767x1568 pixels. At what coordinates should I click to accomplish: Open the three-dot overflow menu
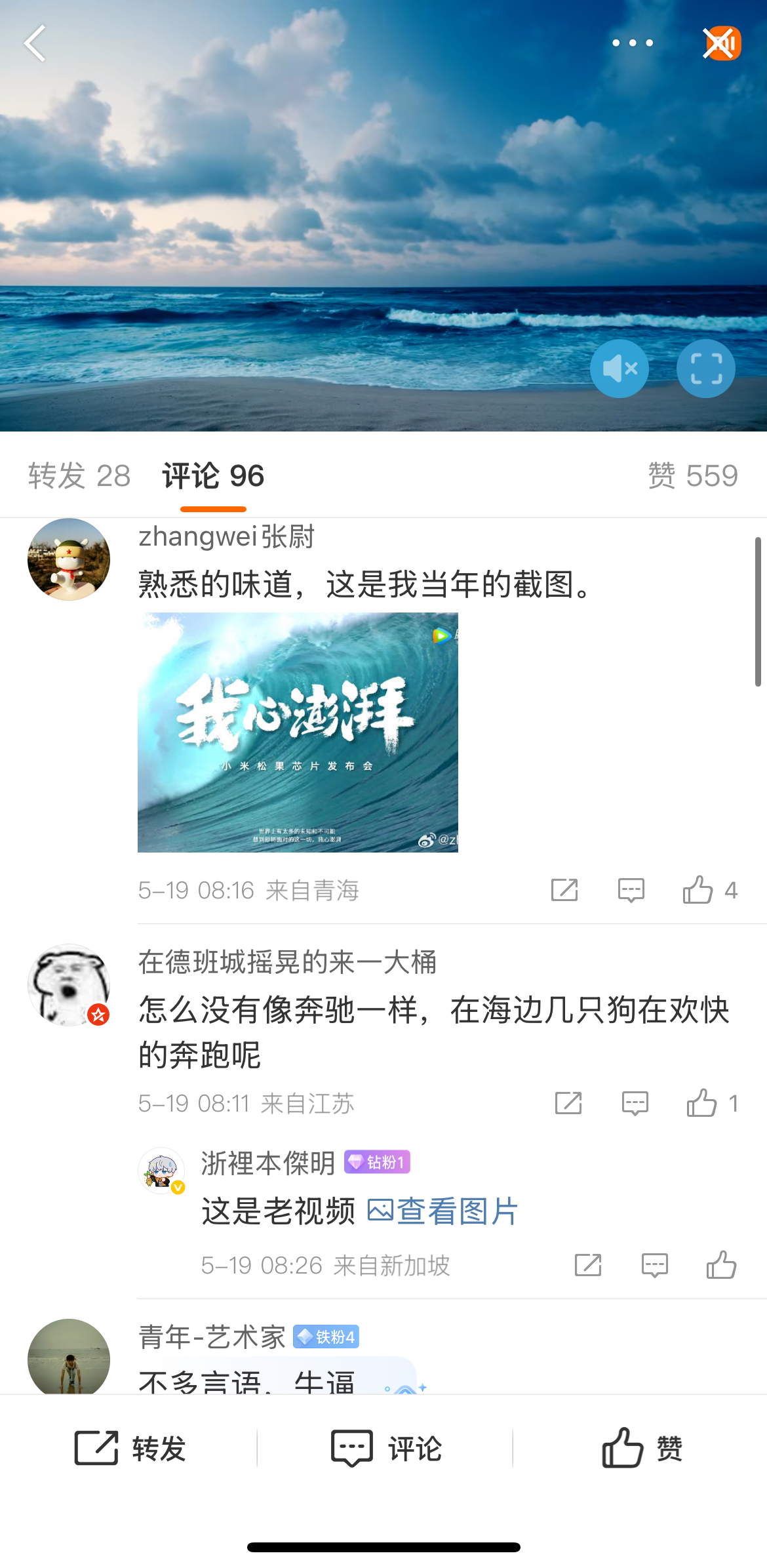pyautogui.click(x=632, y=43)
